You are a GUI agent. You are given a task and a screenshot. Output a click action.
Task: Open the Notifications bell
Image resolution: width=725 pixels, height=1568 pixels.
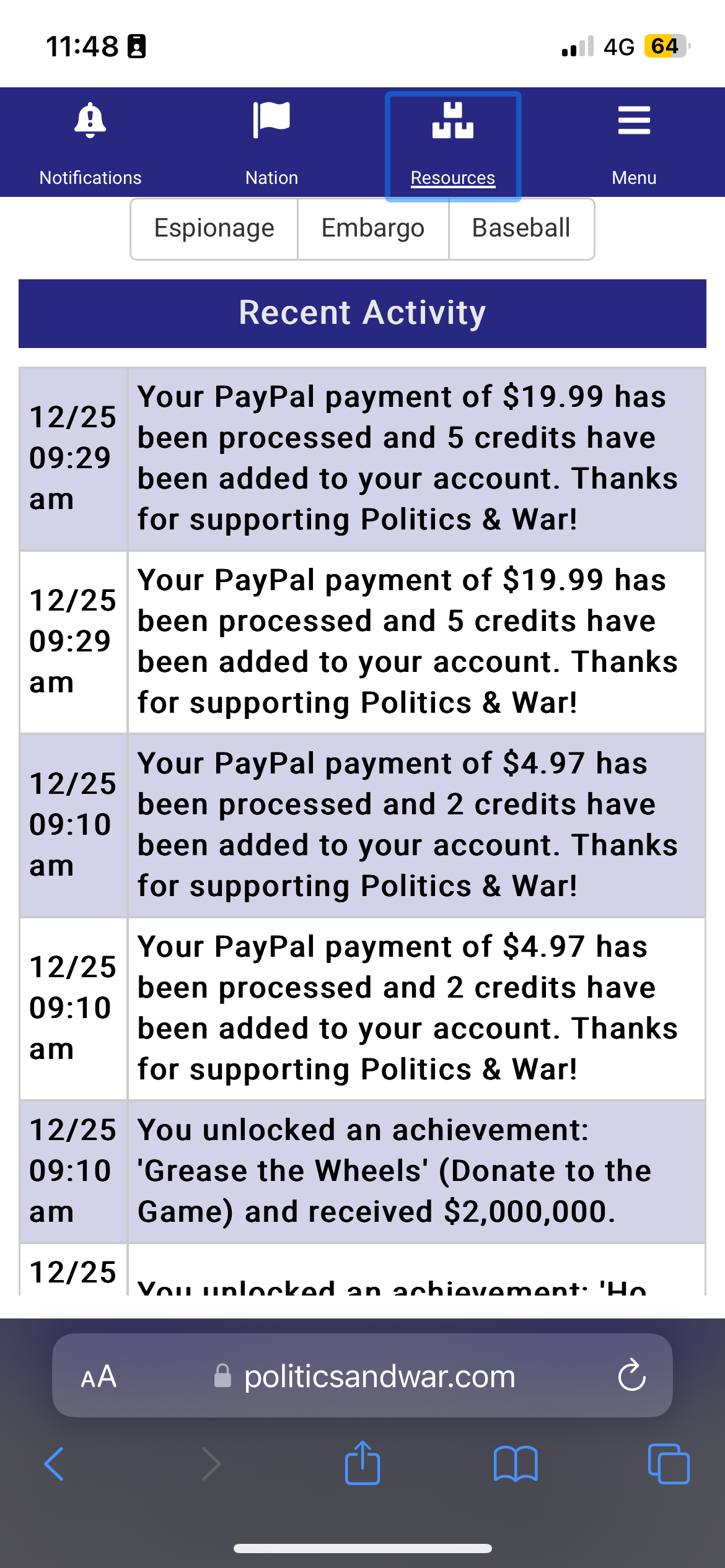click(x=90, y=144)
